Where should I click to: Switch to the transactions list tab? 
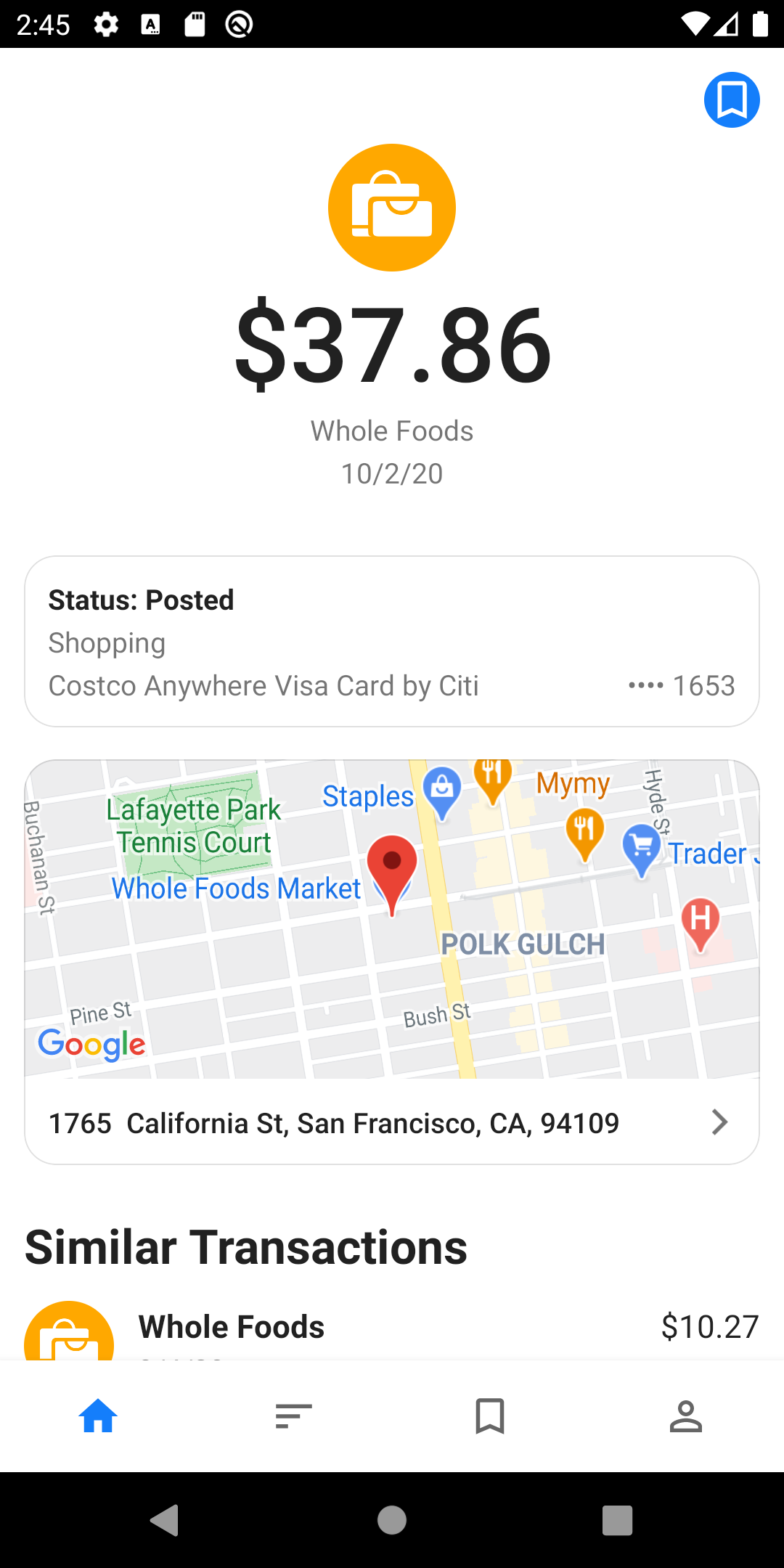tap(294, 1416)
